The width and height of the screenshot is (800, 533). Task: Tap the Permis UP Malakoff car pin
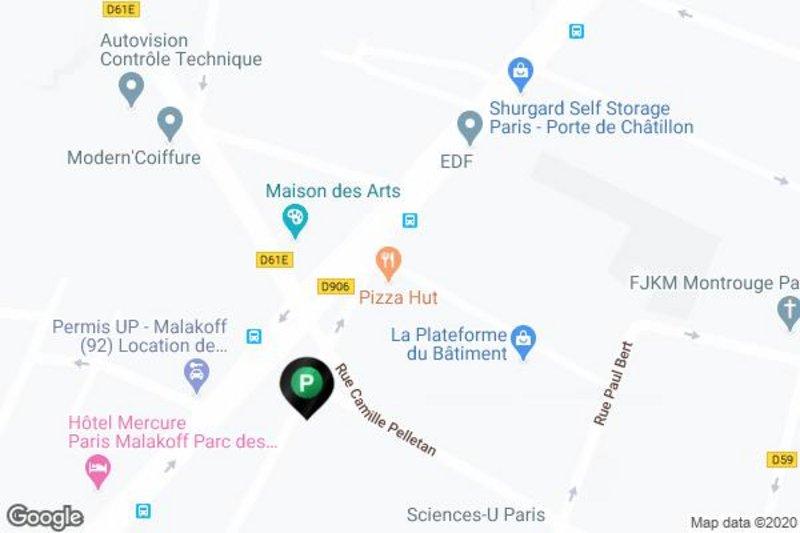pyautogui.click(x=197, y=376)
